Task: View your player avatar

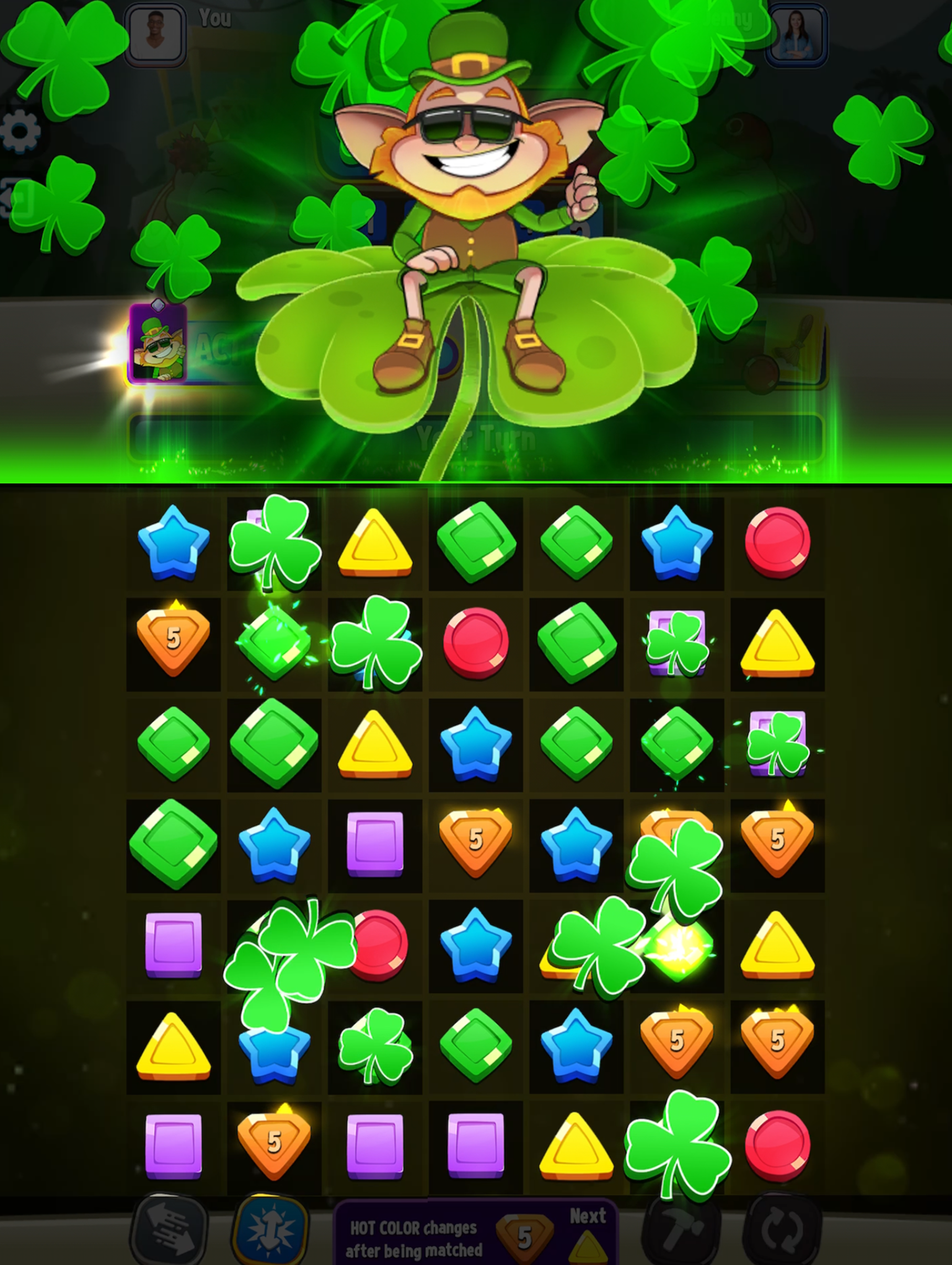Action: click(x=155, y=35)
